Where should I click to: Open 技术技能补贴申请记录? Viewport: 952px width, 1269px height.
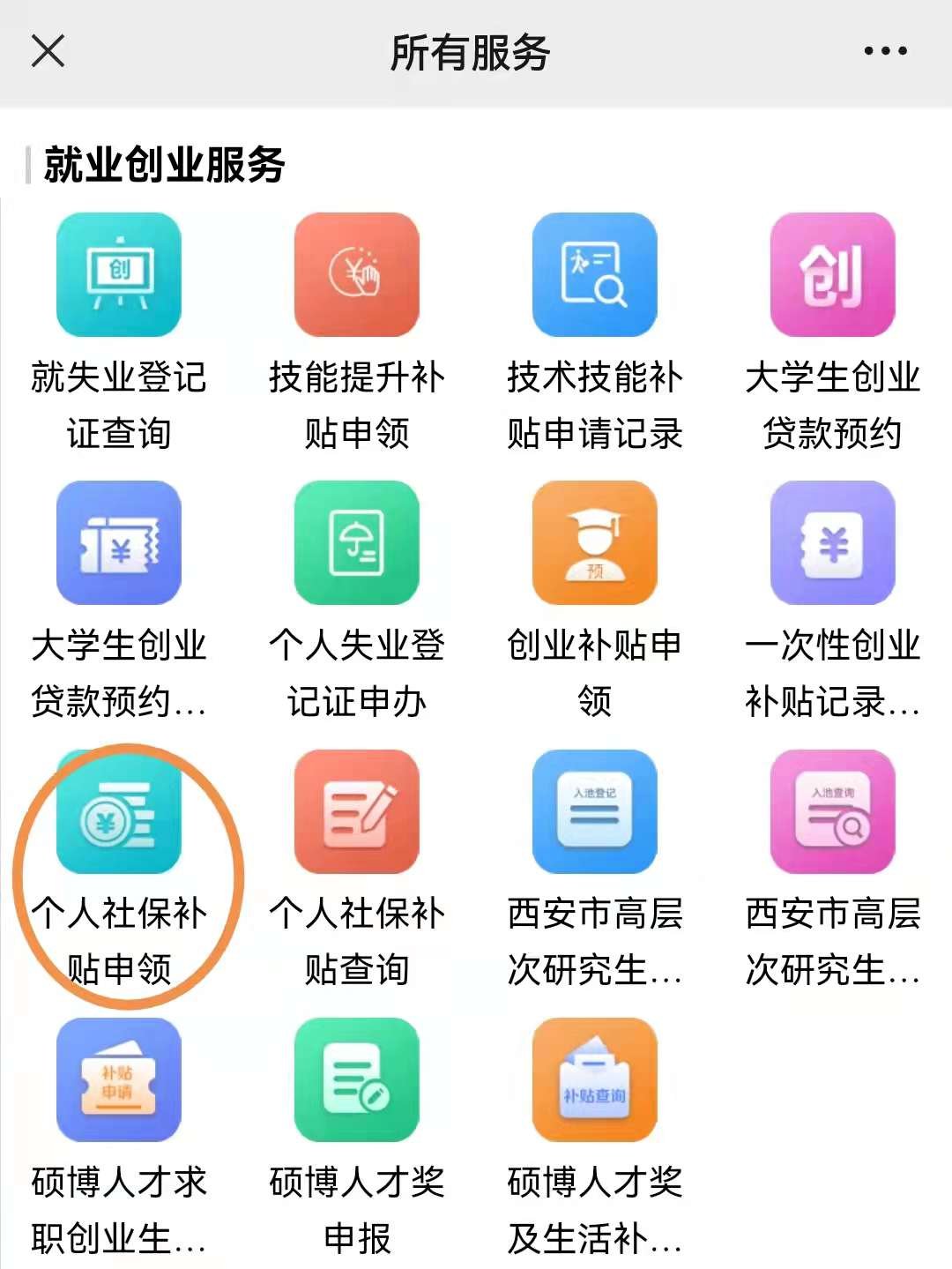[x=595, y=275]
